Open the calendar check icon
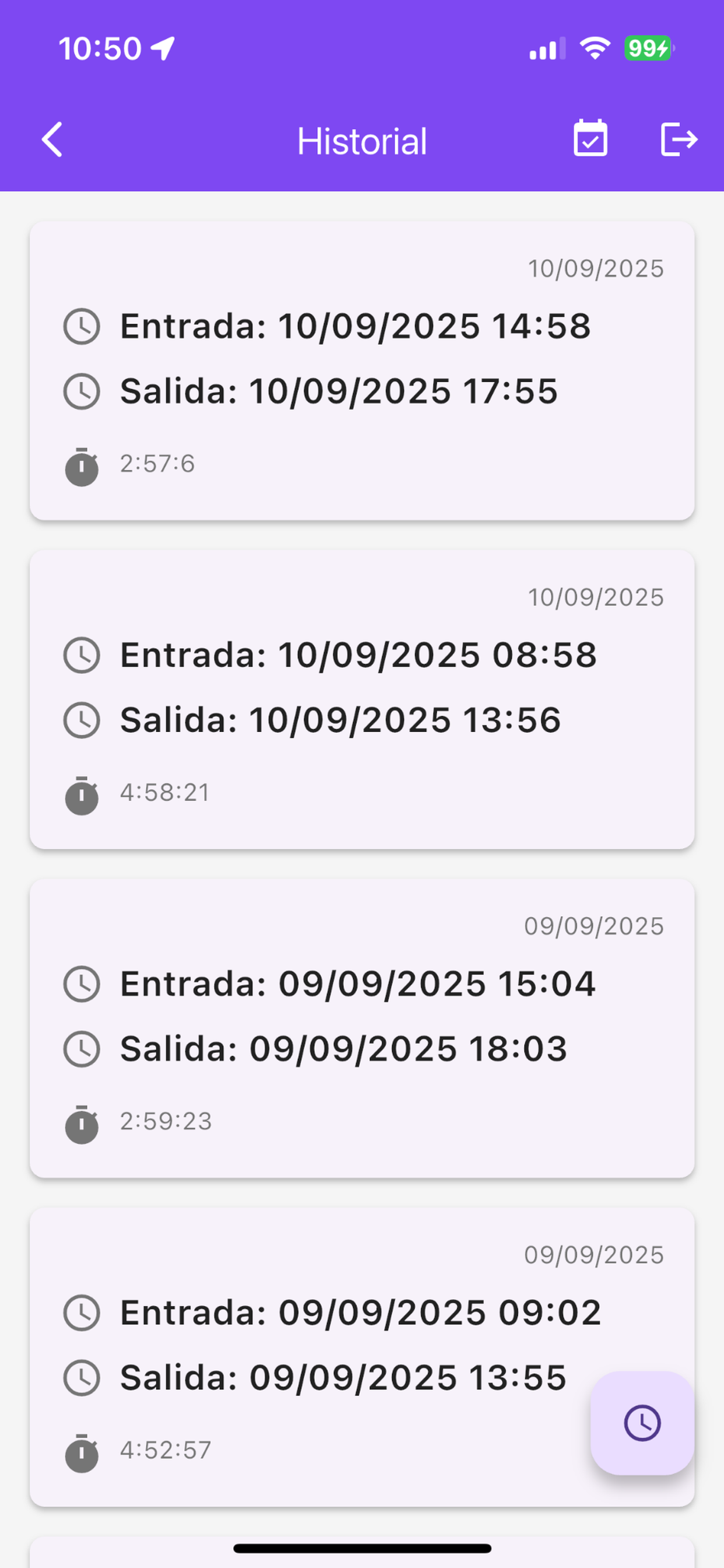This screenshot has height=1568, width=724. (590, 139)
